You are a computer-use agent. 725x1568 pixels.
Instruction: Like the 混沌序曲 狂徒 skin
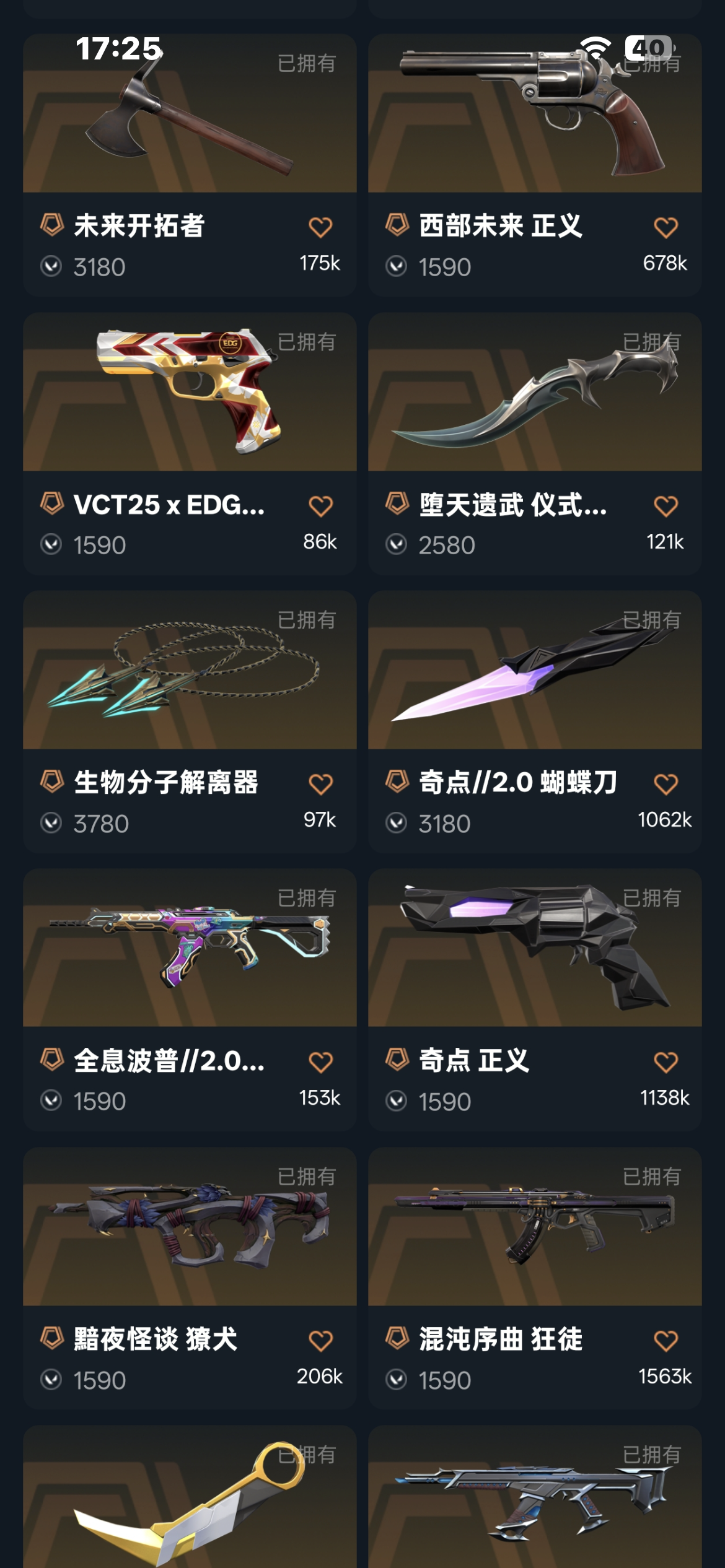coord(666,1341)
